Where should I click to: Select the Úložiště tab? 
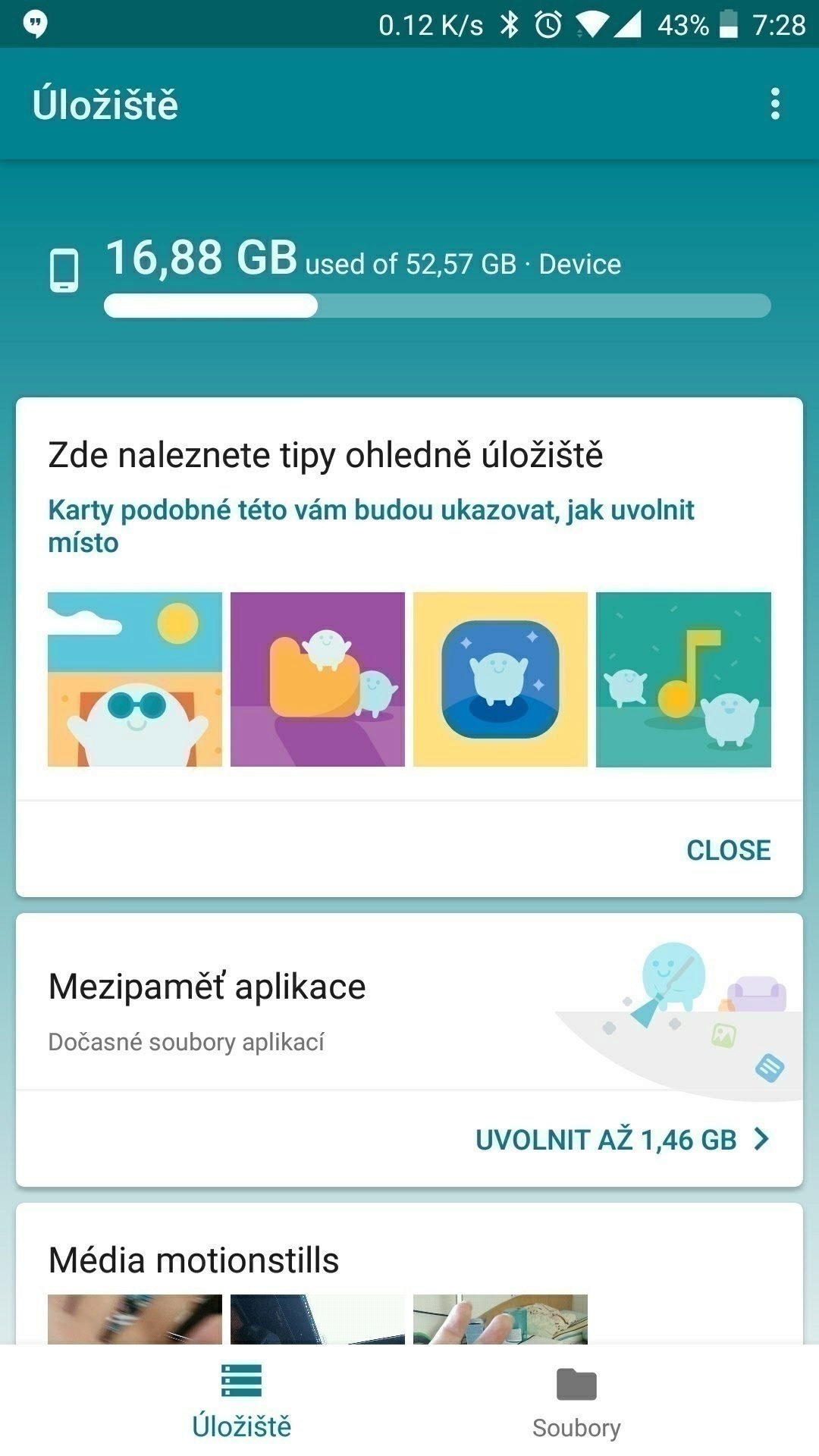pyautogui.click(x=241, y=1401)
